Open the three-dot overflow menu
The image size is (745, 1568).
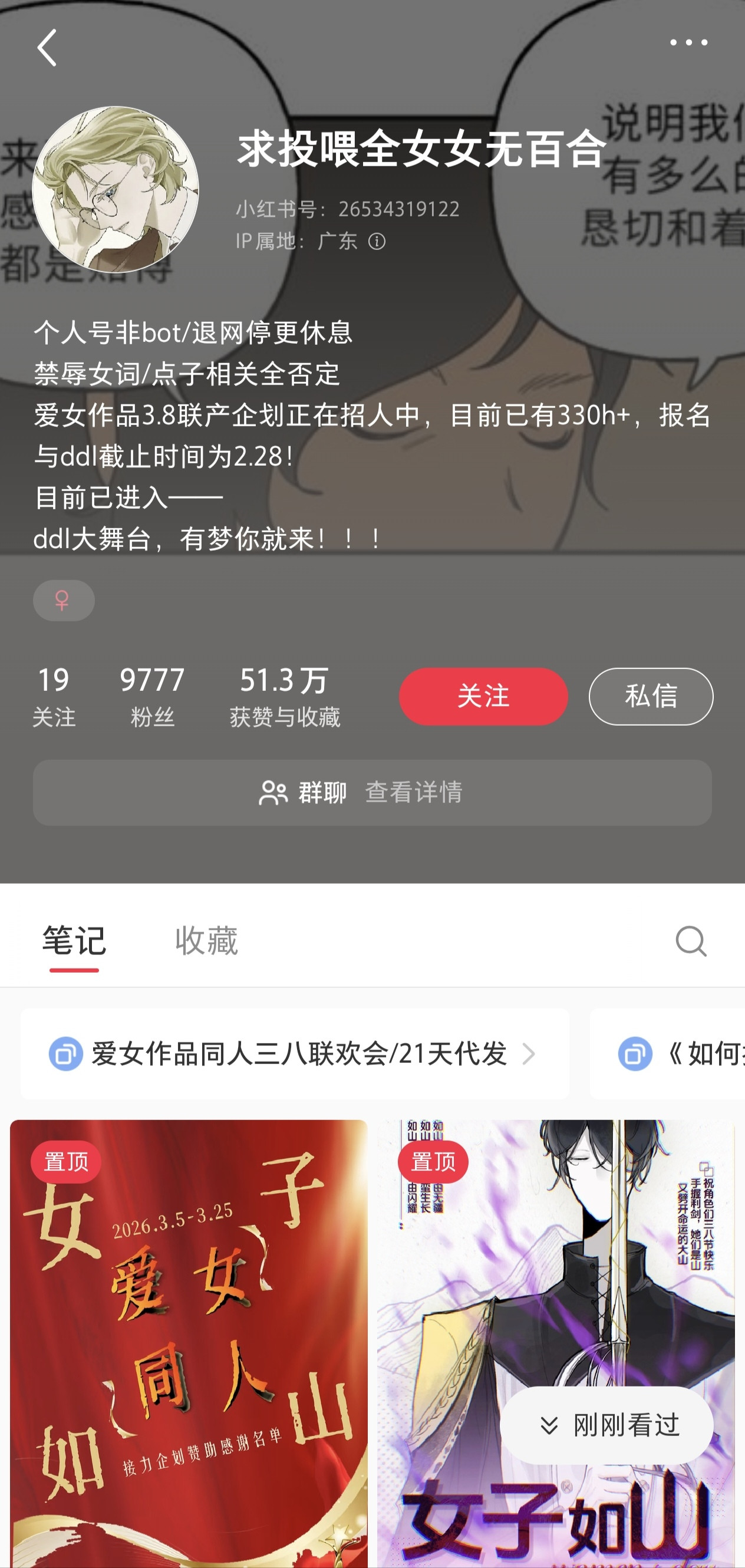click(688, 42)
